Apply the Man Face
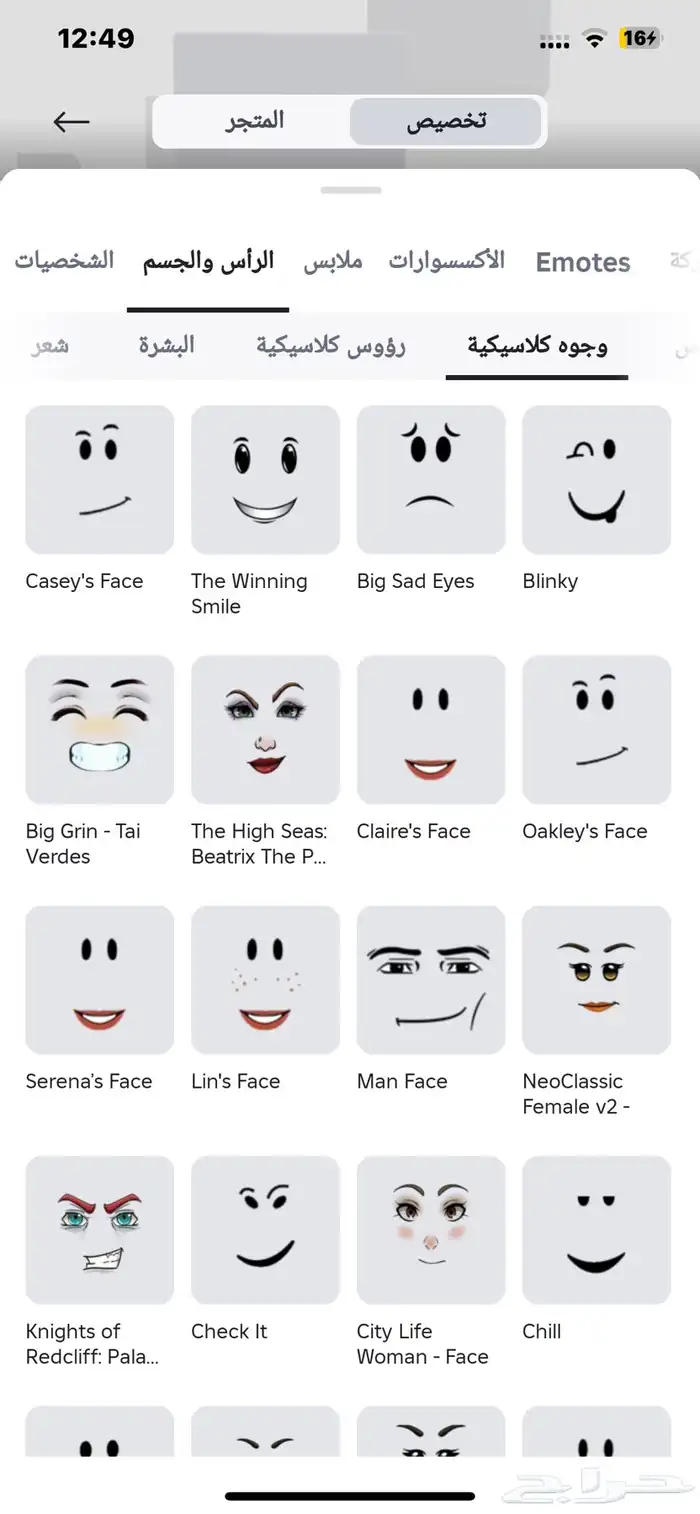The image size is (700, 1514). (431, 980)
